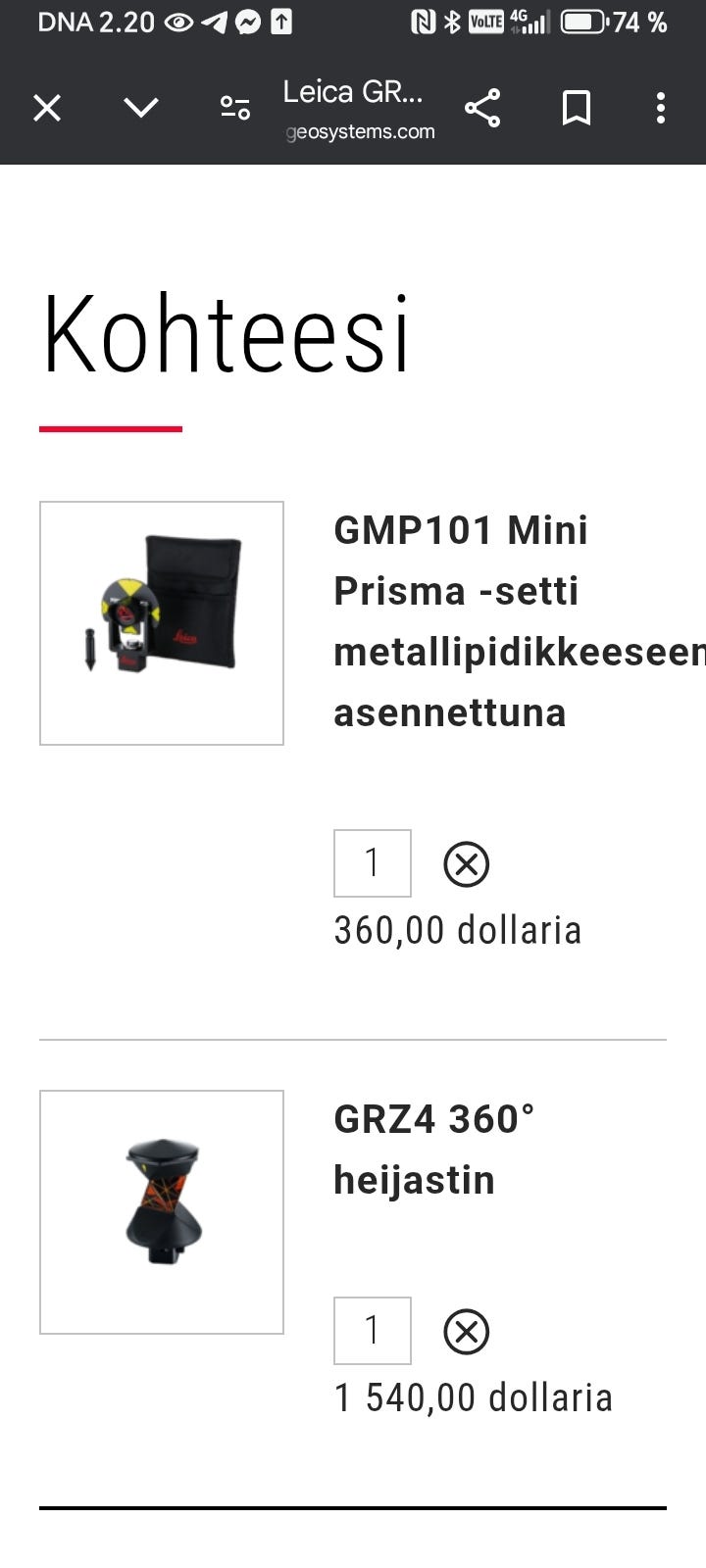Remove GMP101 Mini Prisma from the cart
Image resolution: width=706 pixels, height=1568 pixels.
[x=466, y=864]
